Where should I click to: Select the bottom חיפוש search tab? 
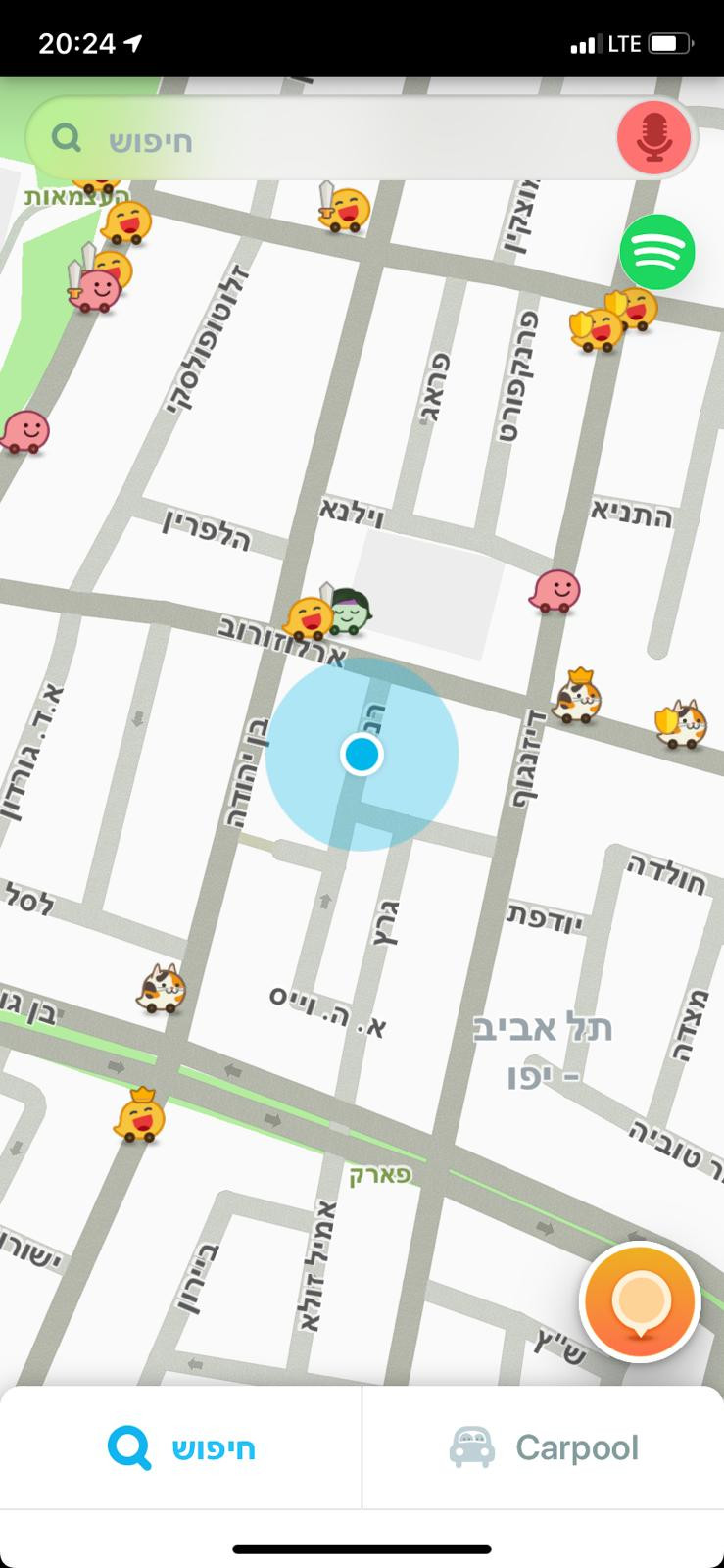(x=181, y=1448)
